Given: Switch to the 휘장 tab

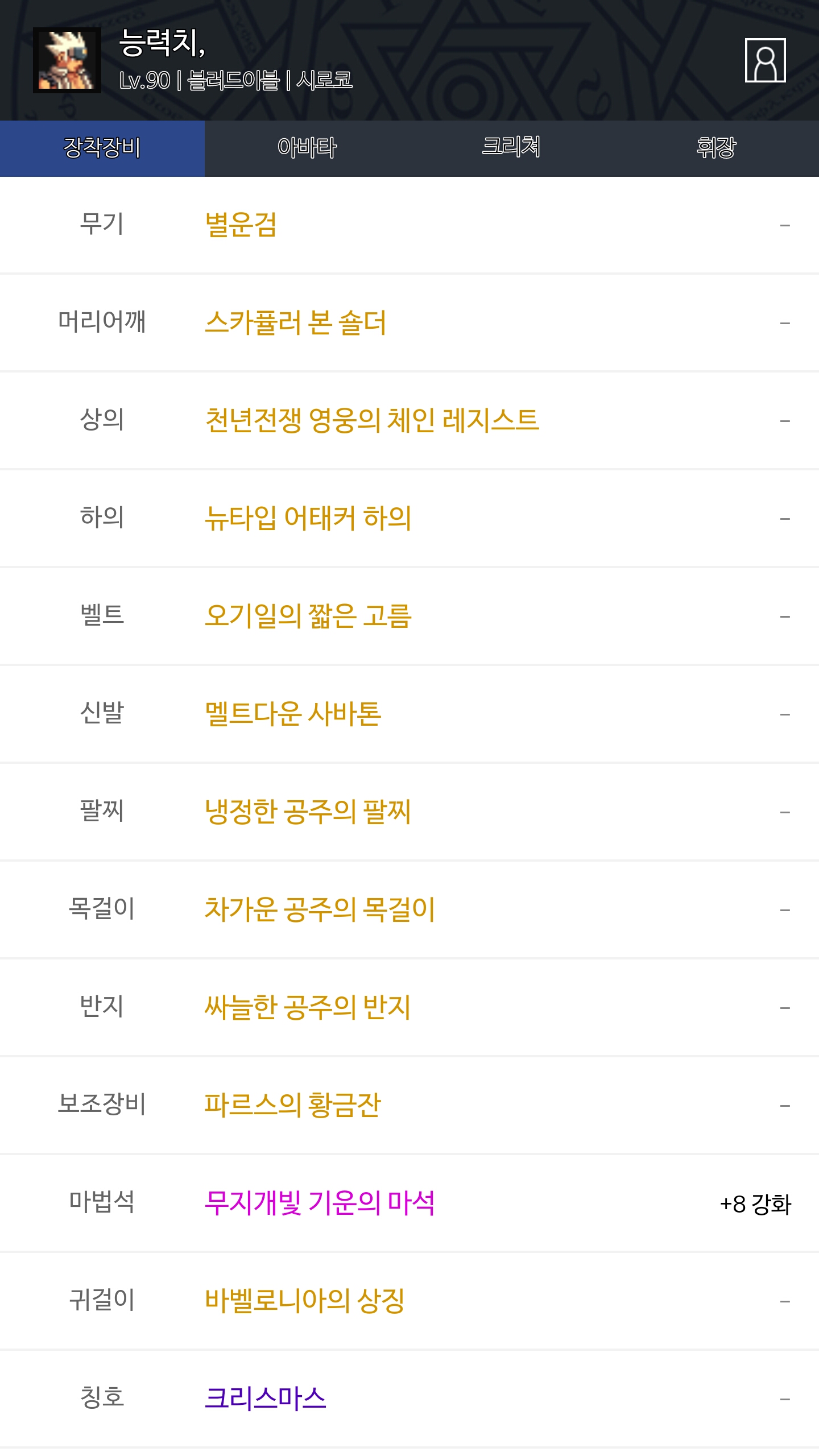Looking at the screenshot, I should 716,148.
